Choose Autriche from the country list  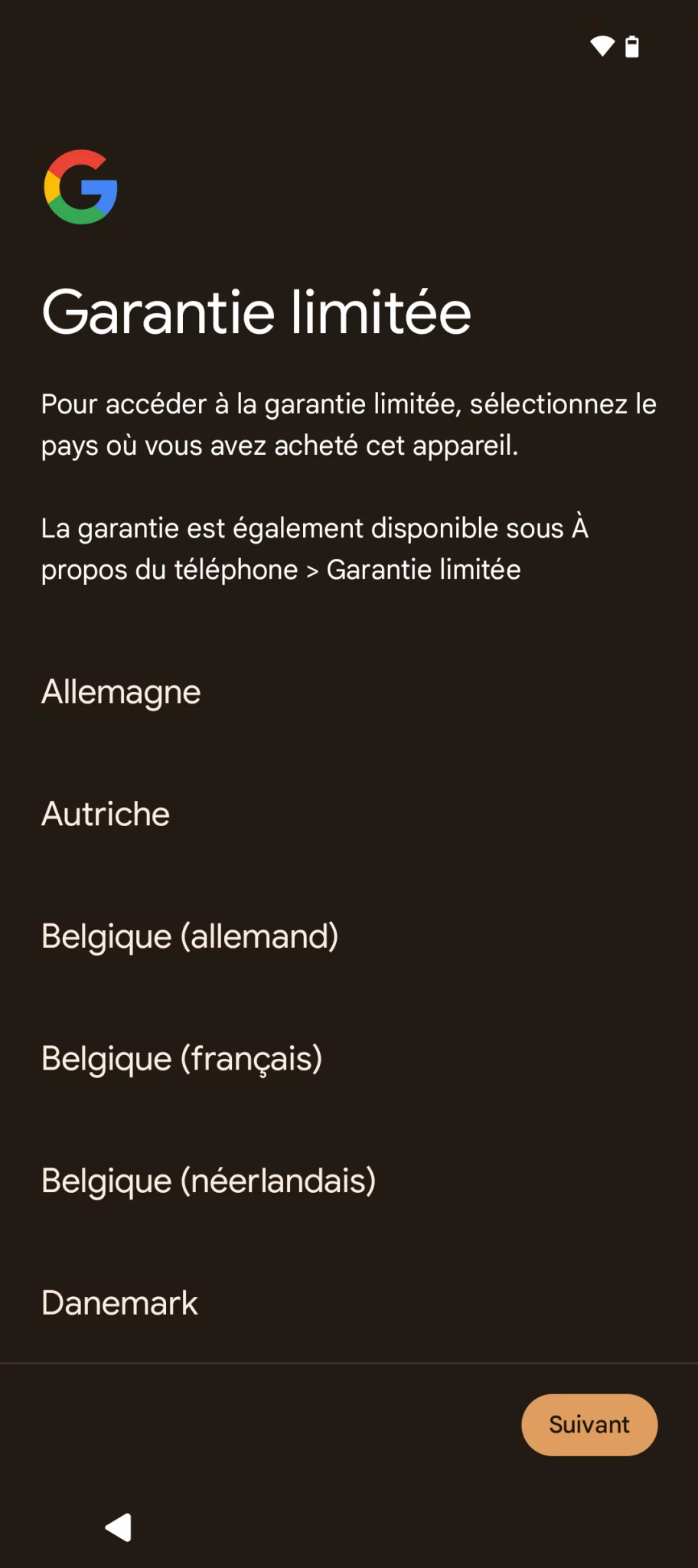(106, 814)
